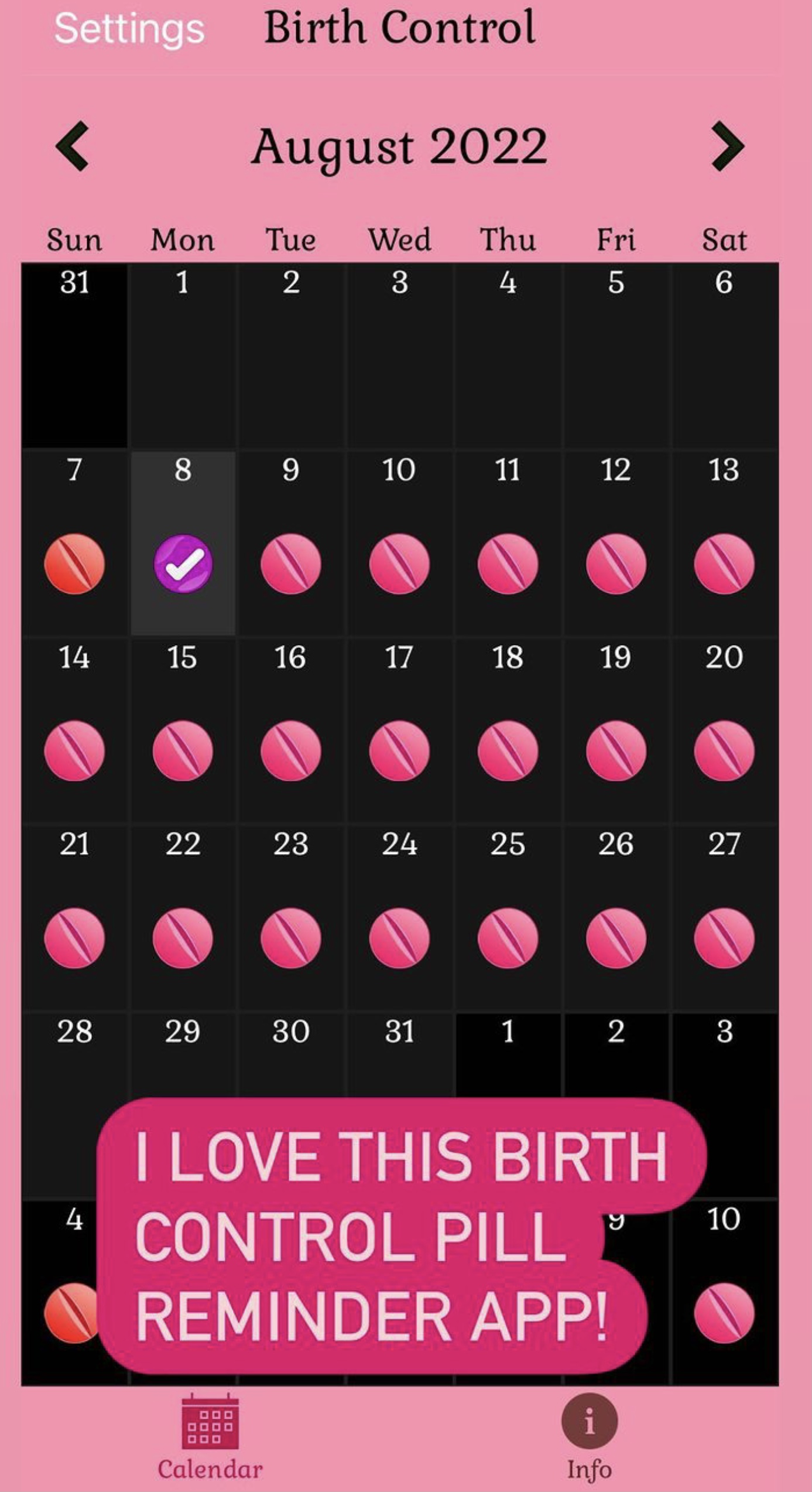Tap the pill on August 13
This screenshot has height=1492, width=812.
point(724,564)
